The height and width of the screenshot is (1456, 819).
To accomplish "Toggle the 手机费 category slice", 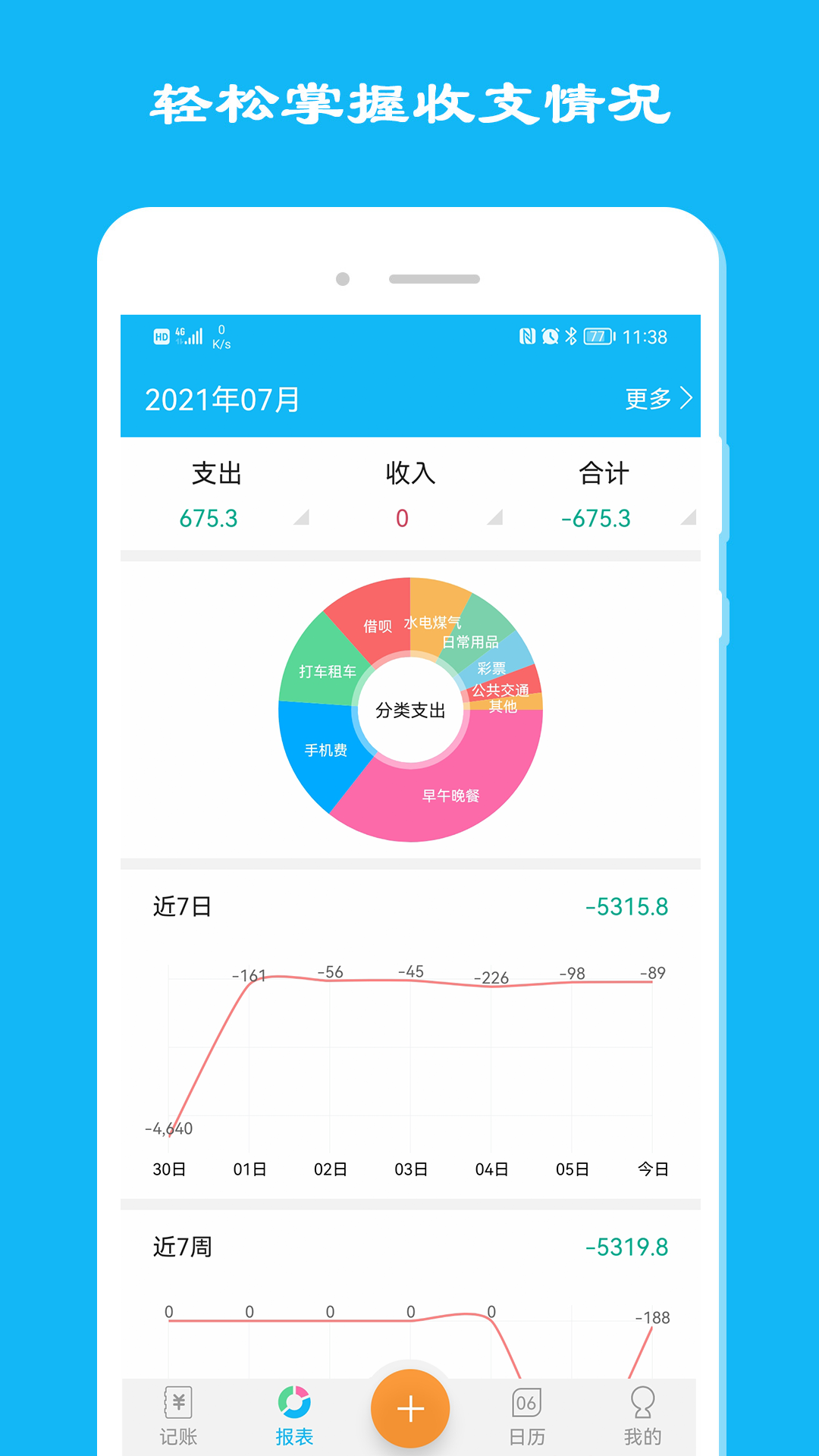I will click(x=325, y=750).
